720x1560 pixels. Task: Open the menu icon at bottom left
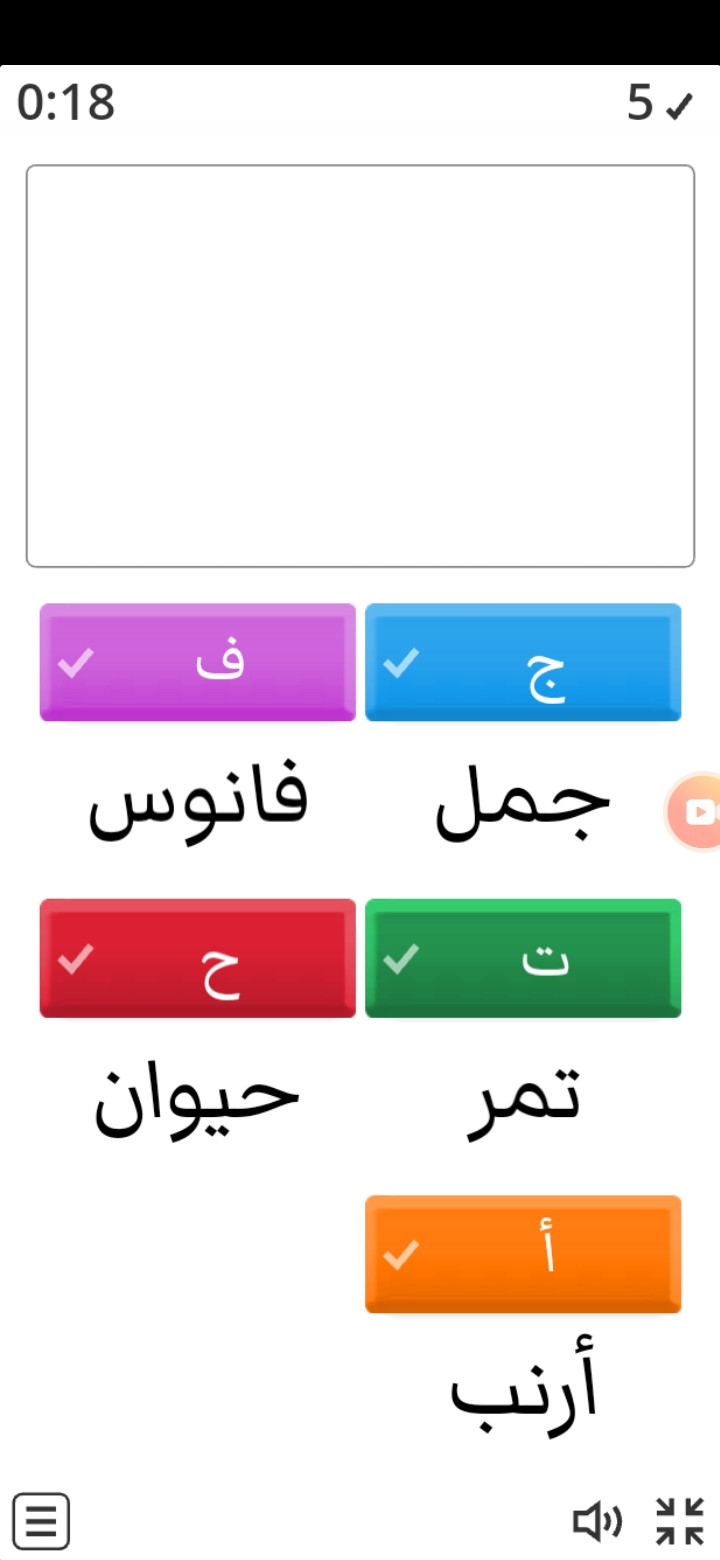pyautogui.click(x=41, y=1521)
